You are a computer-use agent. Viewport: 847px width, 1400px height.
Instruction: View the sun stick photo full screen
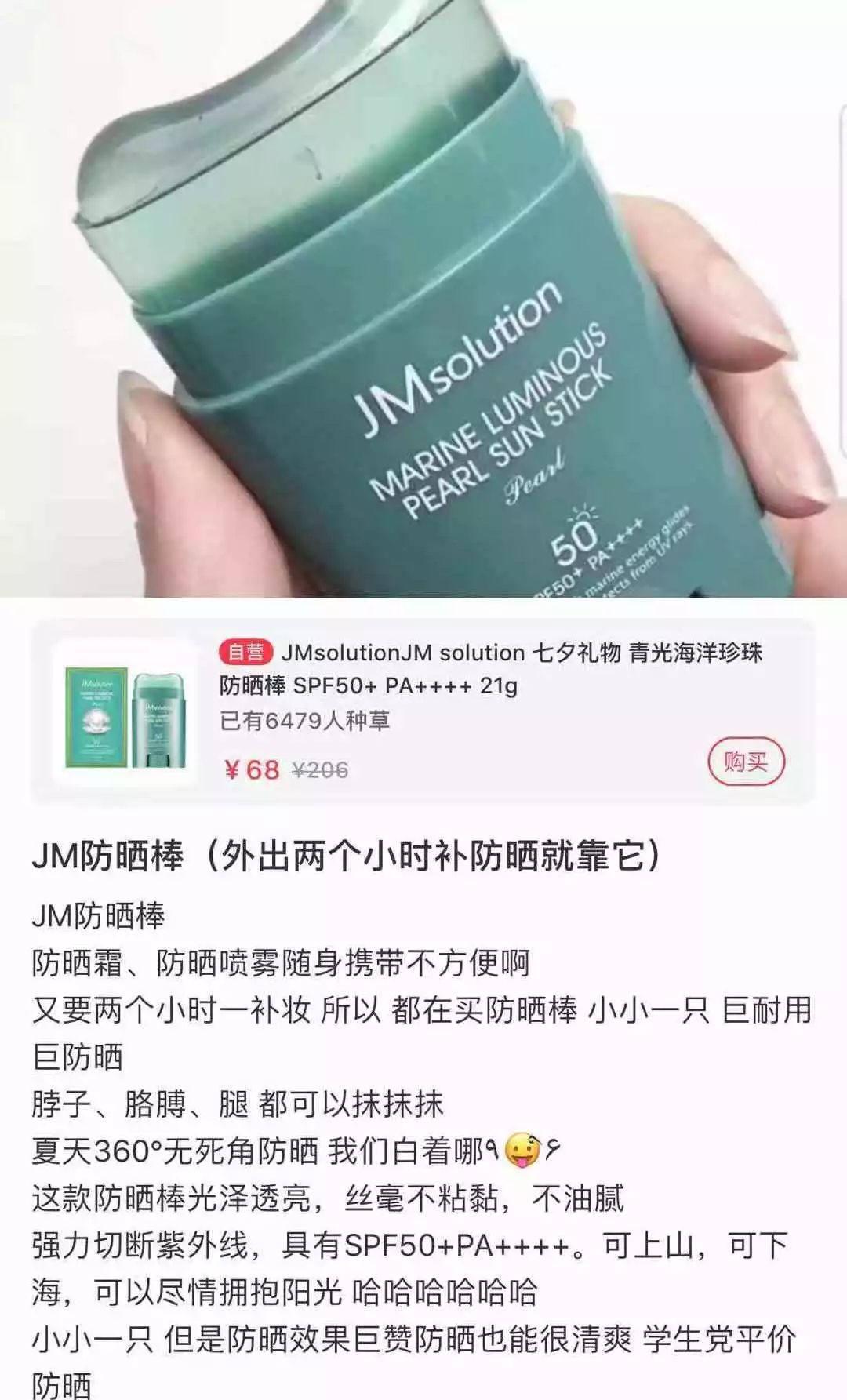click(x=423, y=298)
